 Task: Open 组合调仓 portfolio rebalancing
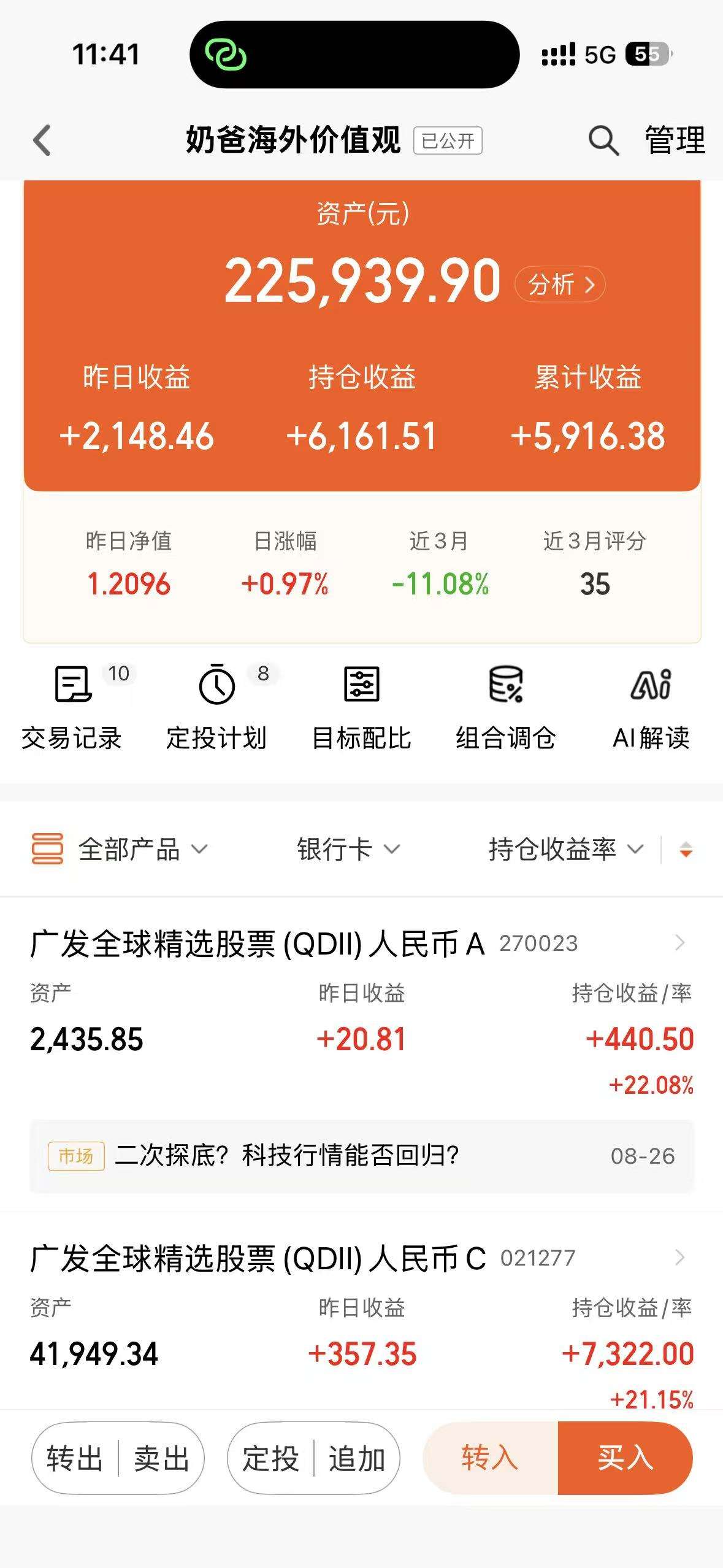click(x=506, y=707)
